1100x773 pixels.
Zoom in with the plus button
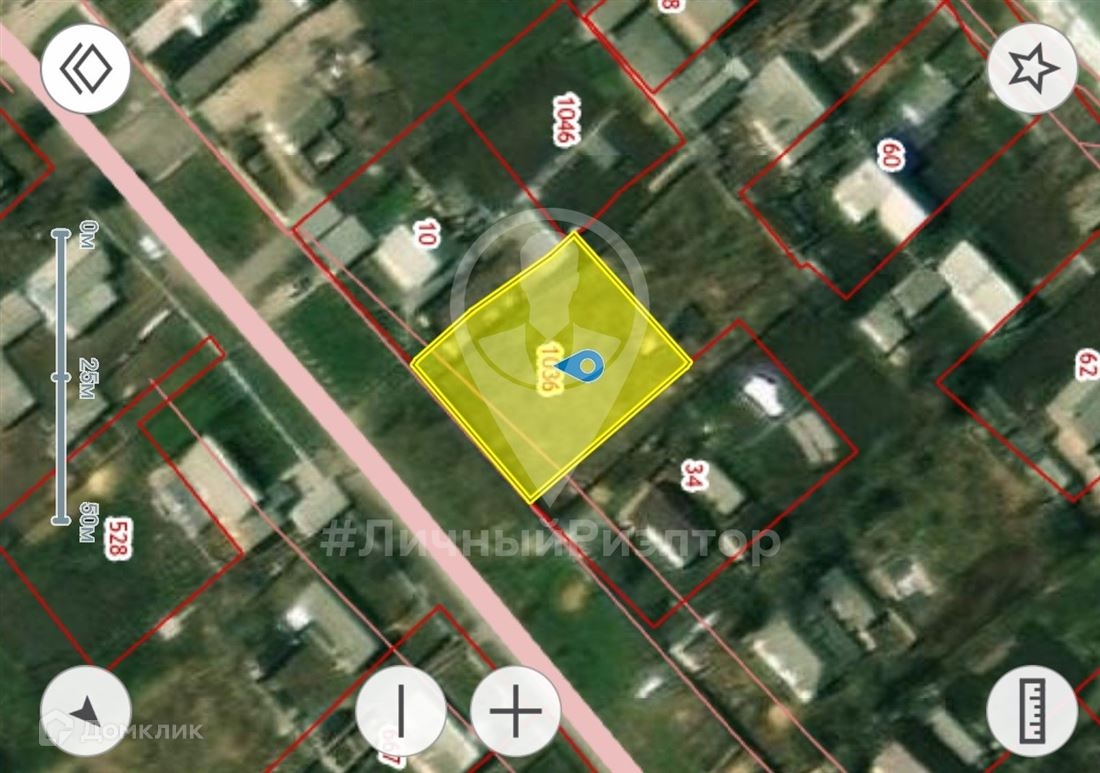click(x=516, y=711)
